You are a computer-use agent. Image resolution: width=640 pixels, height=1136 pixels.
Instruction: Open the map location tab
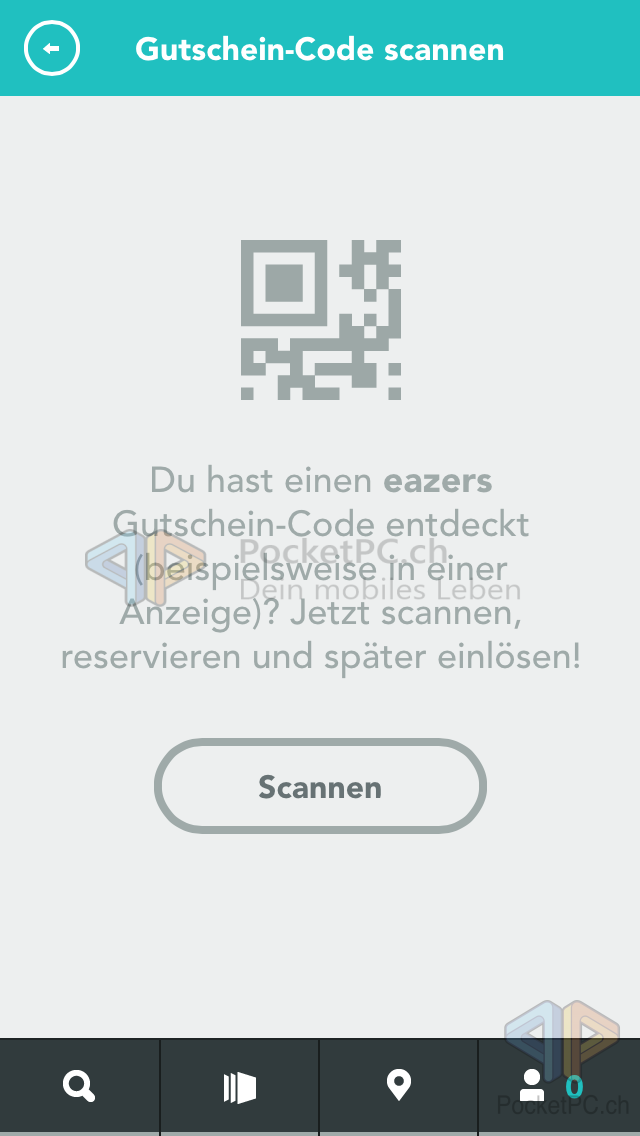click(399, 1086)
